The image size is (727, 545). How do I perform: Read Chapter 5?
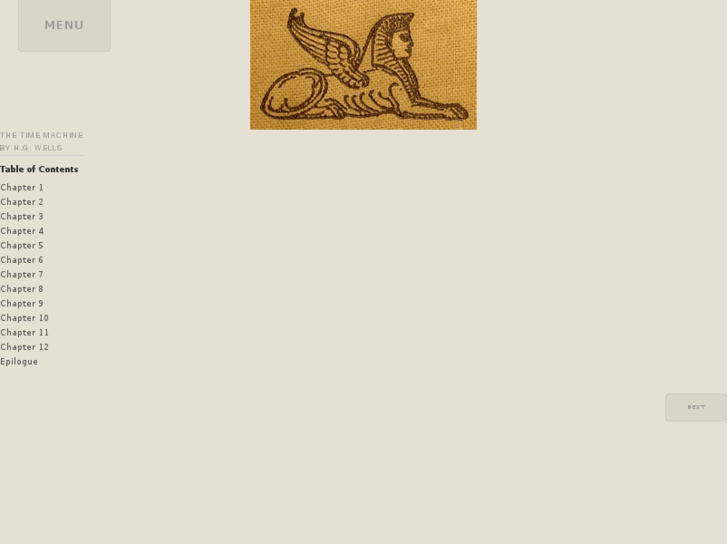coord(22,246)
